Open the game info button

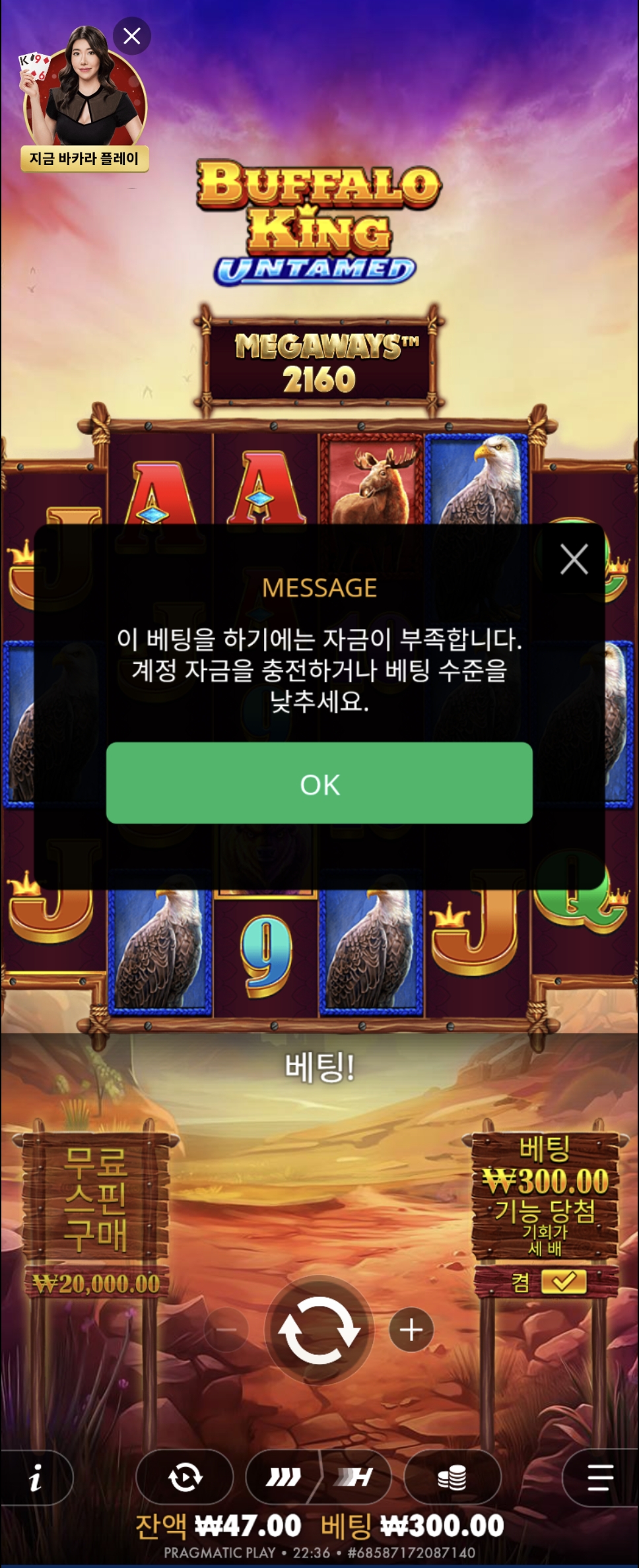pos(36,1477)
